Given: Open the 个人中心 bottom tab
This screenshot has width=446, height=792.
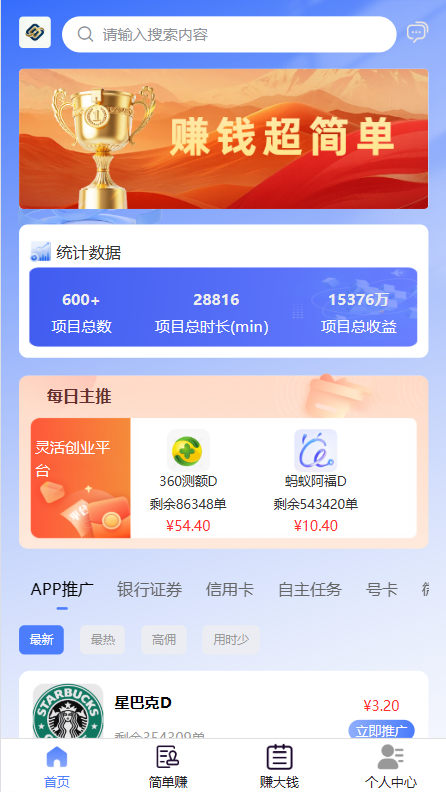Looking at the screenshot, I should 390,767.
